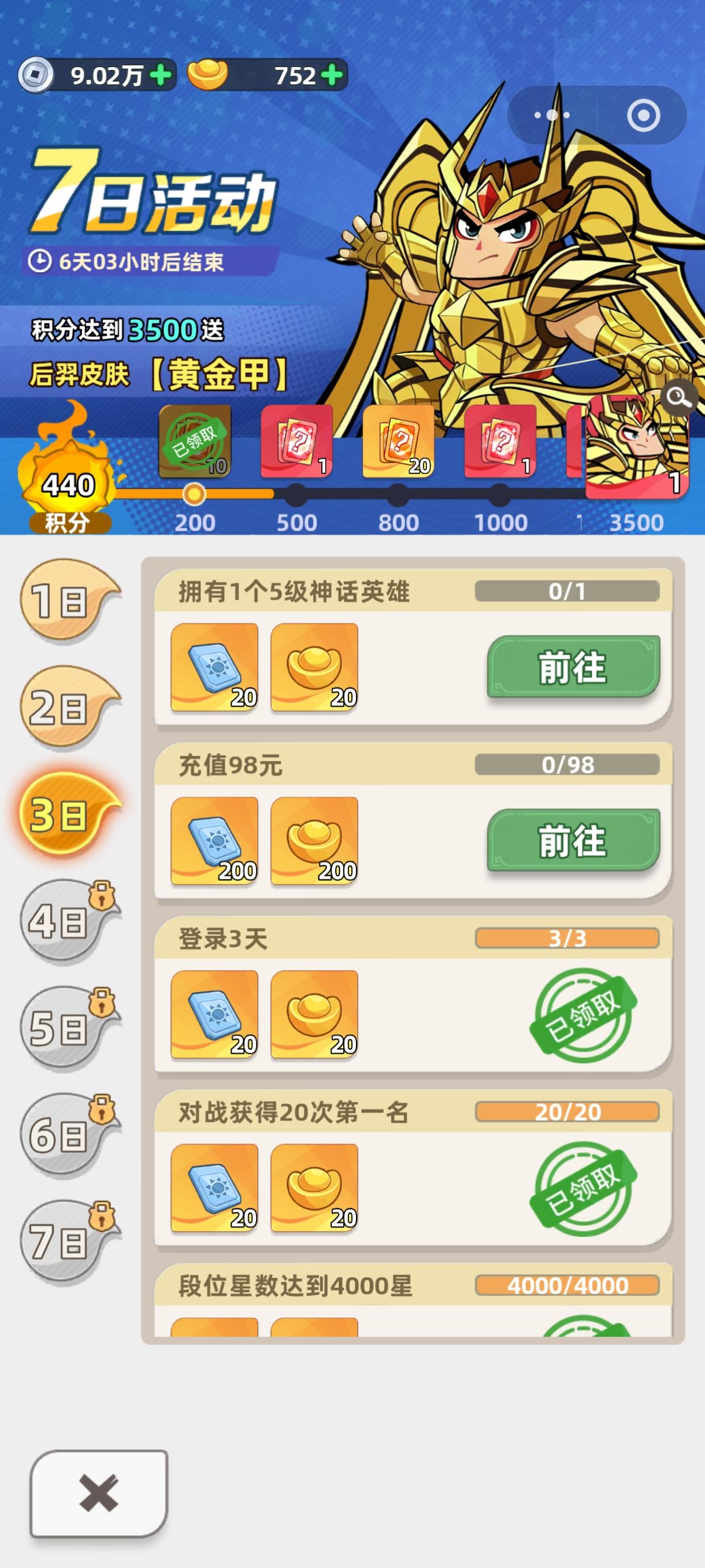Go to 充值98元 task via 前往
This screenshot has width=705, height=1568.
tap(573, 841)
